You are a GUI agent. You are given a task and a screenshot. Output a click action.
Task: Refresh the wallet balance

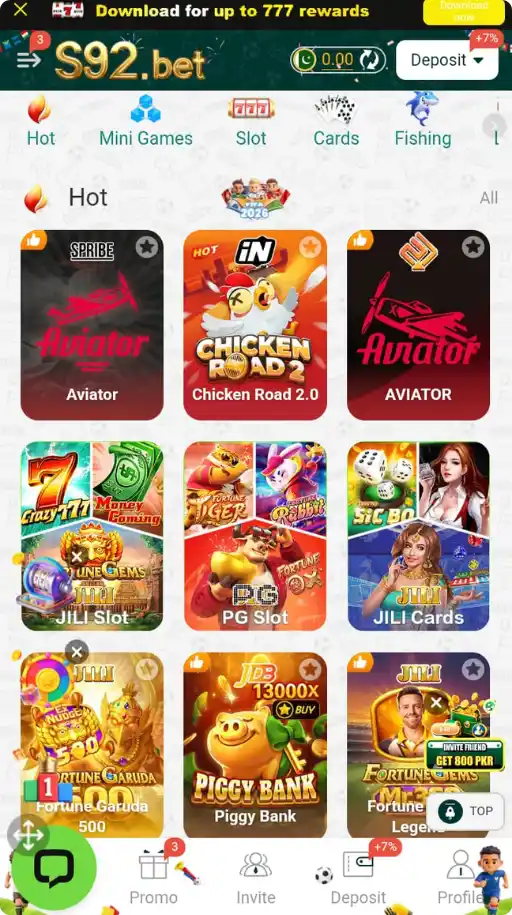coord(370,60)
